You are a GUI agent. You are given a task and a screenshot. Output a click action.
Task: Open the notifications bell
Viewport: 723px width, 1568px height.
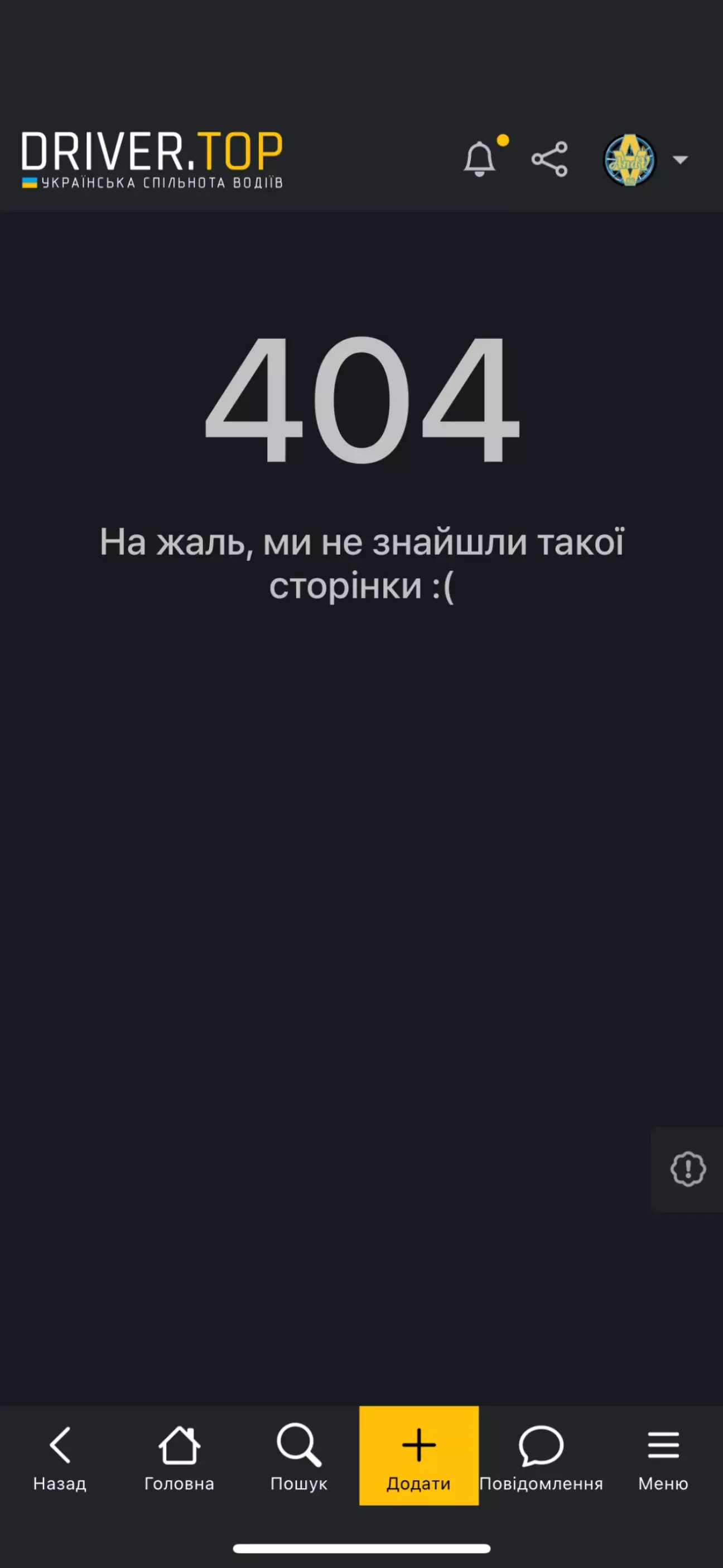pos(480,160)
